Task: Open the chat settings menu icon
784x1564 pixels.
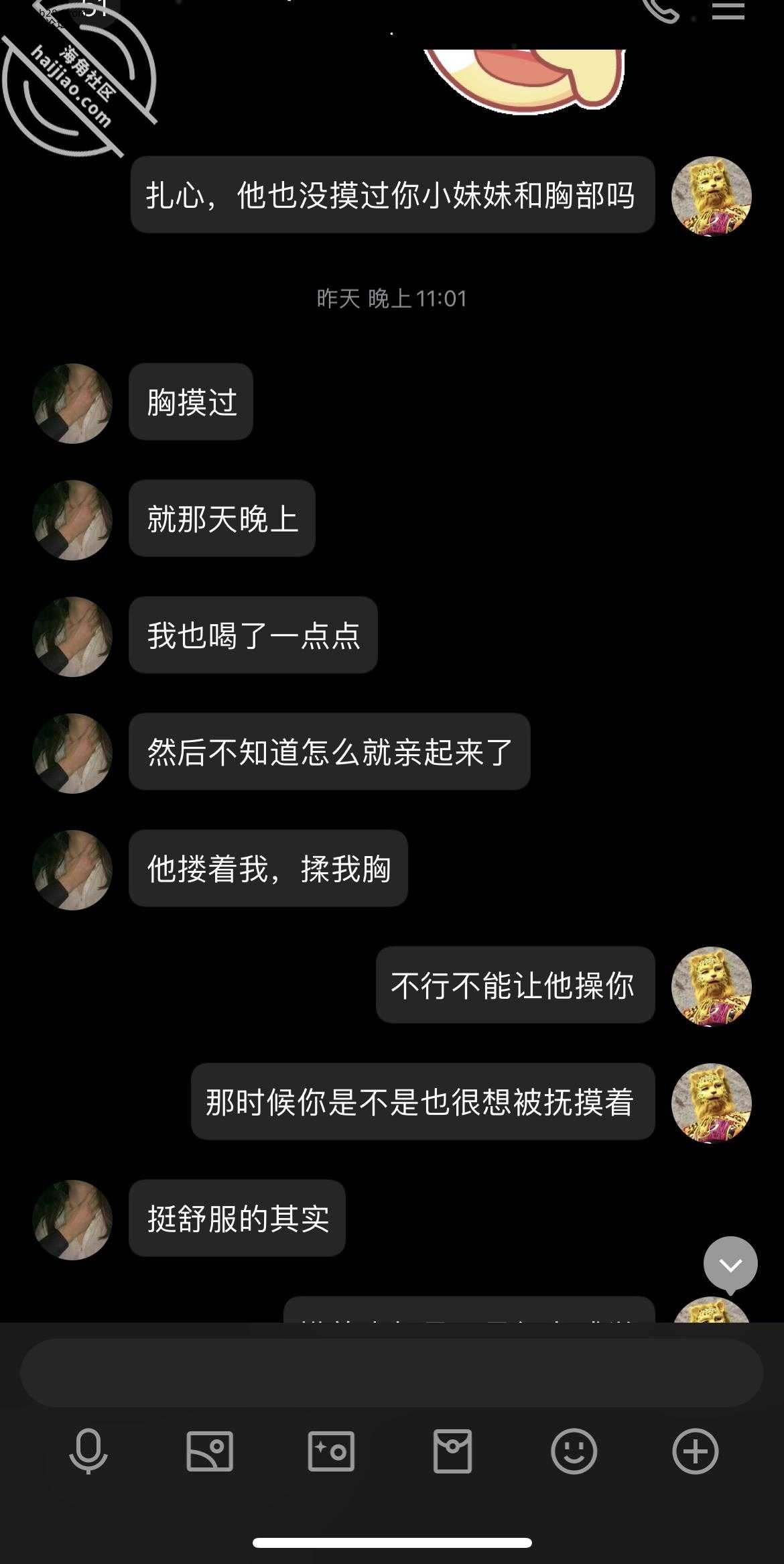Action: (x=728, y=10)
